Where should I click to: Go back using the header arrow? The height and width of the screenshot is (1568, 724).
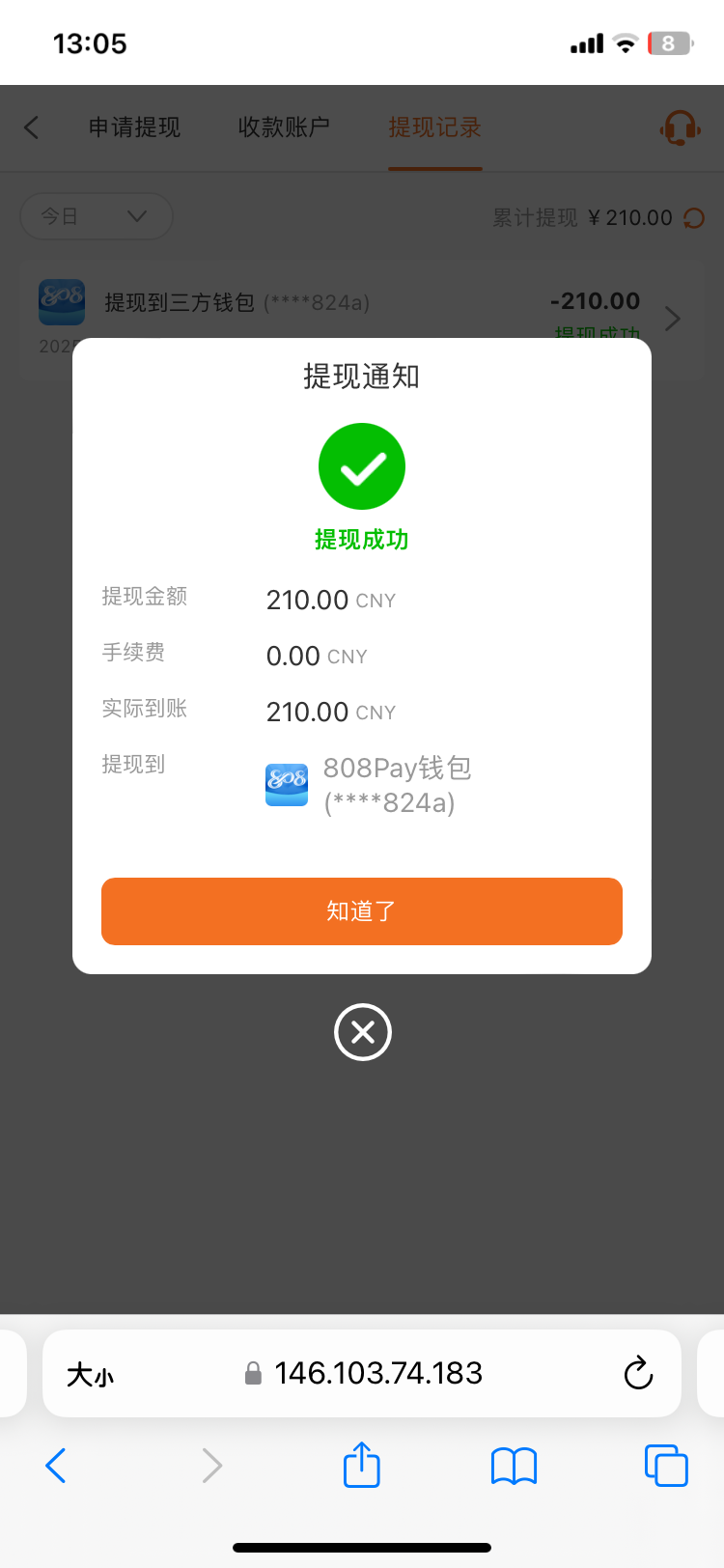pyautogui.click(x=32, y=127)
